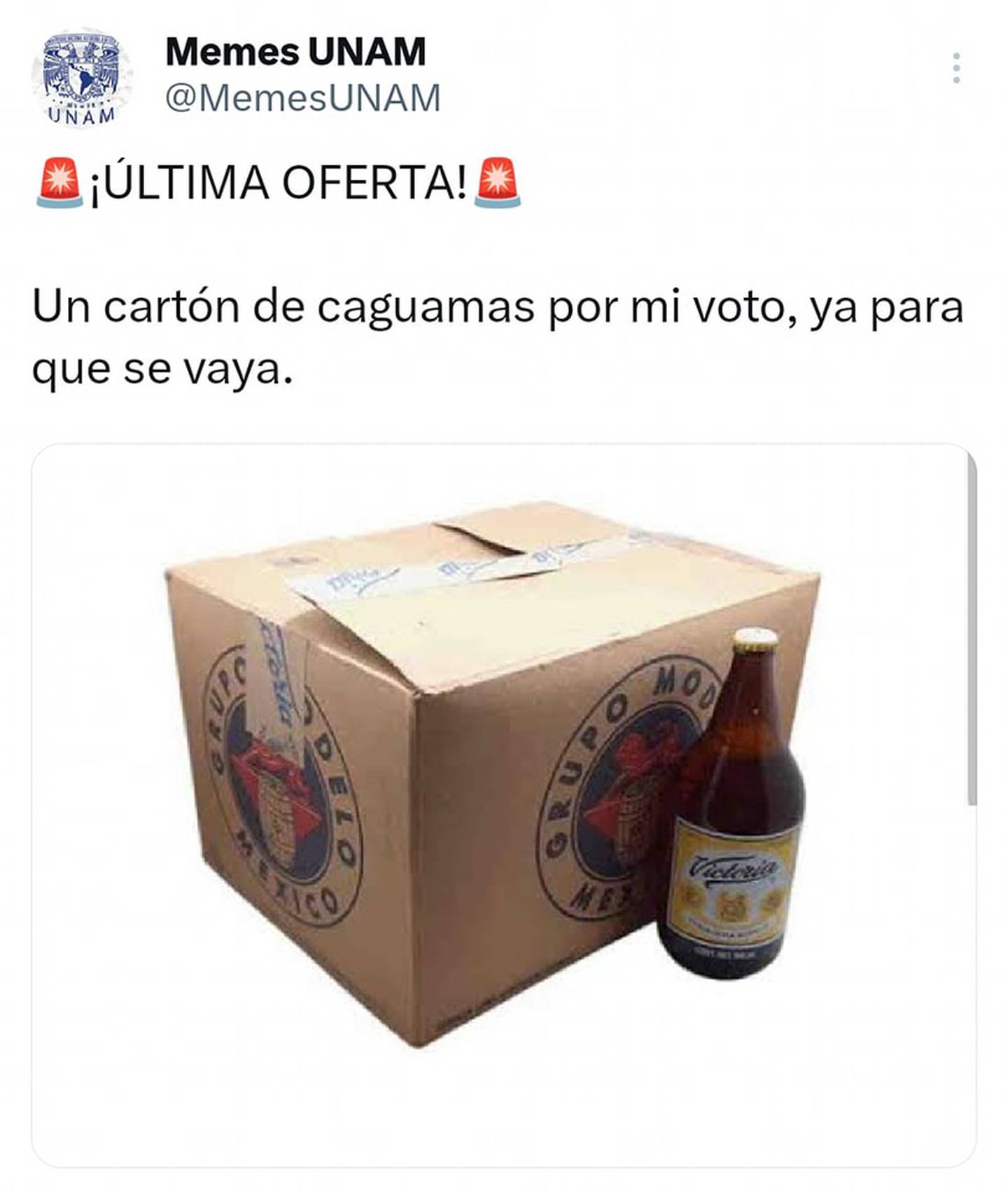Open the Memes UNAM profile picture
Screen dimensions: 1008x1191
coord(83,78)
